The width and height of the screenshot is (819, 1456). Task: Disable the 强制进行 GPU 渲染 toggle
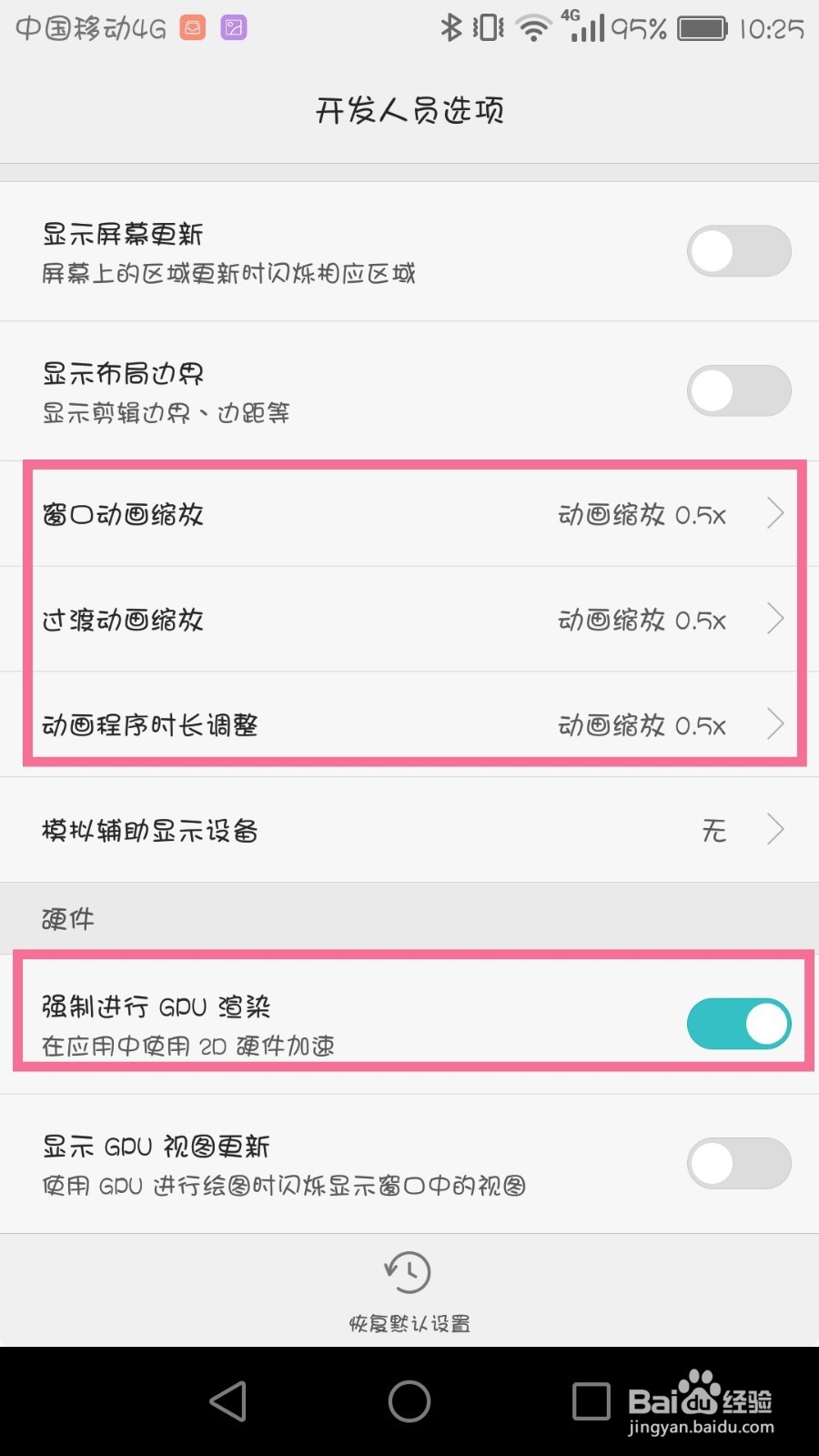click(x=738, y=1023)
